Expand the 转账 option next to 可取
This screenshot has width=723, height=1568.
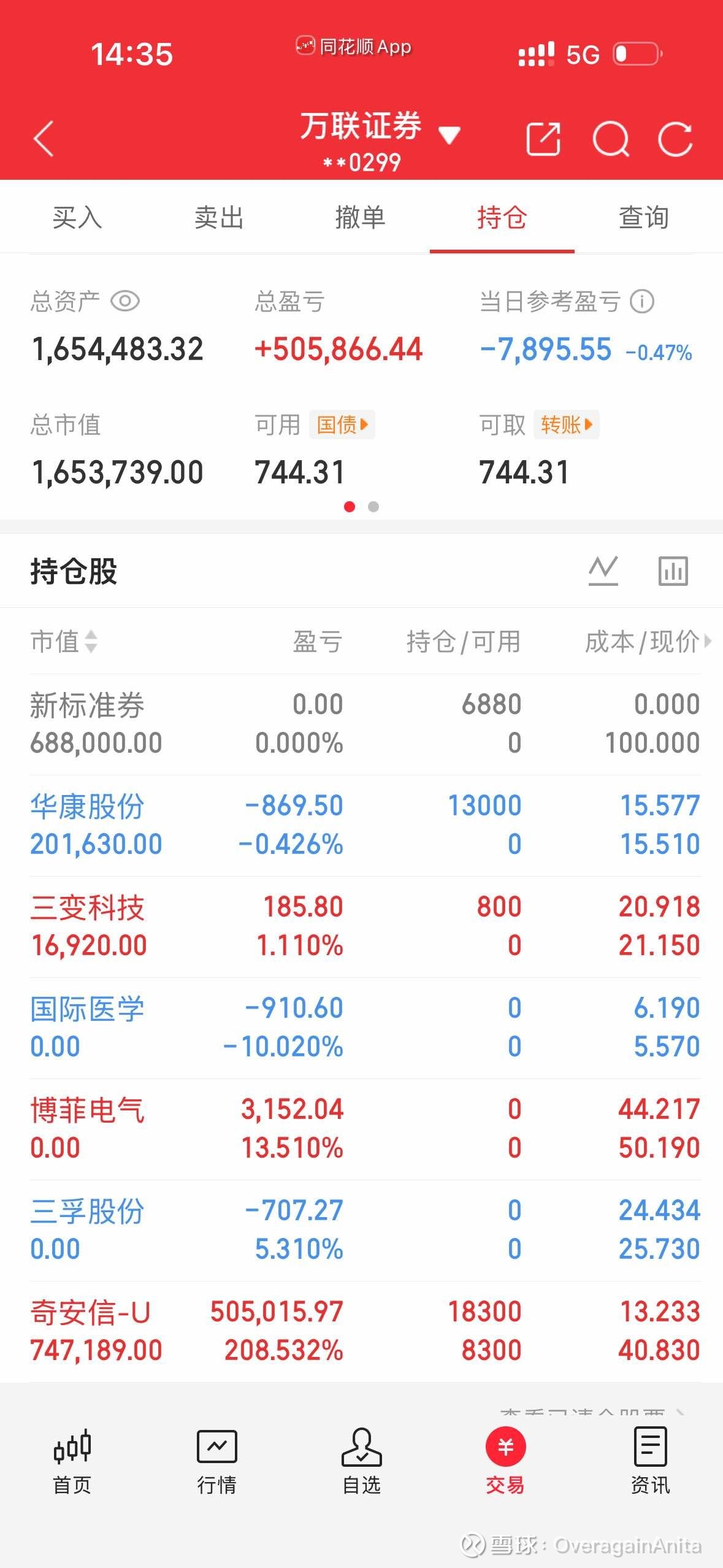pos(566,424)
